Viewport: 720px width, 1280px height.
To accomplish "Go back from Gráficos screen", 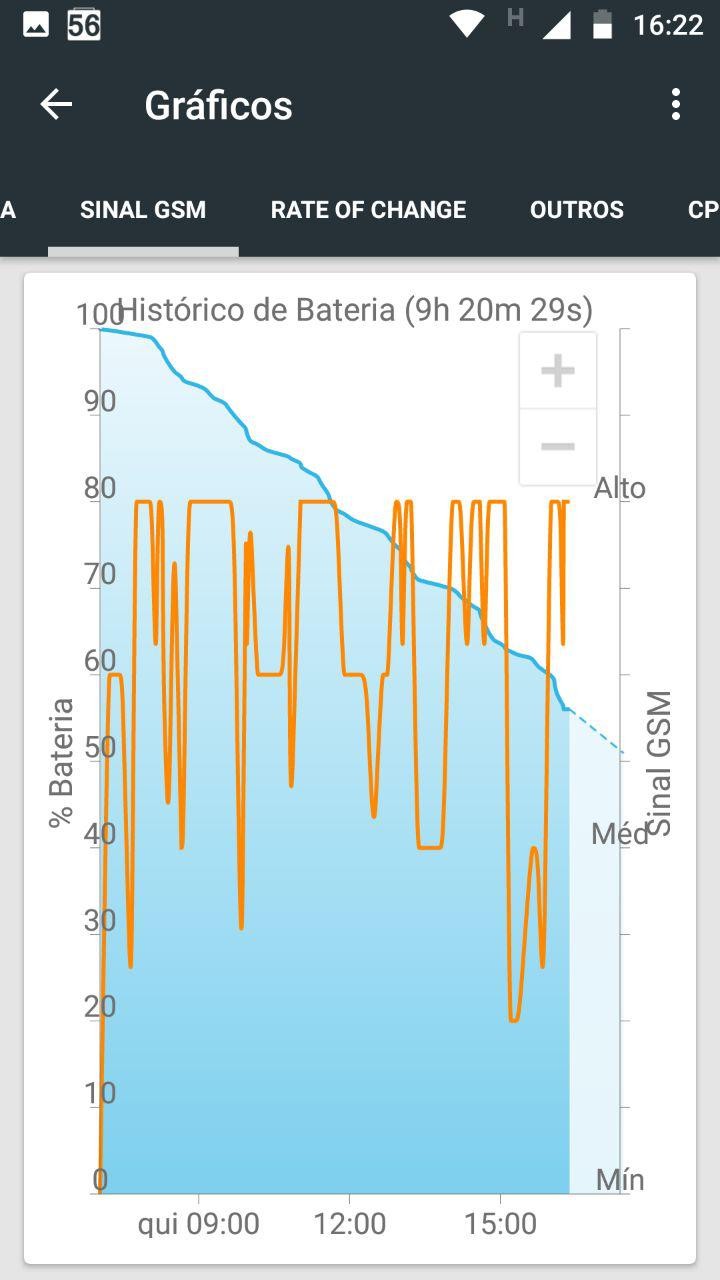I will [x=56, y=105].
